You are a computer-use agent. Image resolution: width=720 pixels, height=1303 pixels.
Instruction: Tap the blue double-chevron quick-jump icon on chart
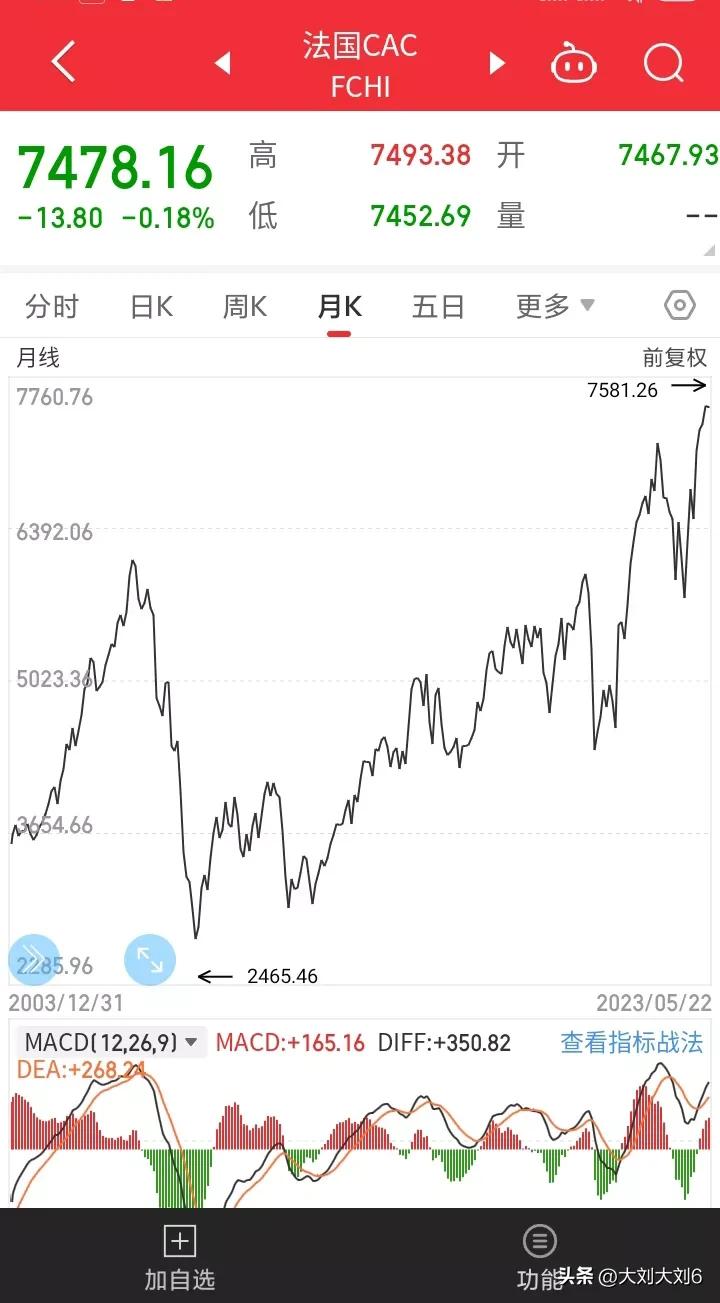(34, 958)
